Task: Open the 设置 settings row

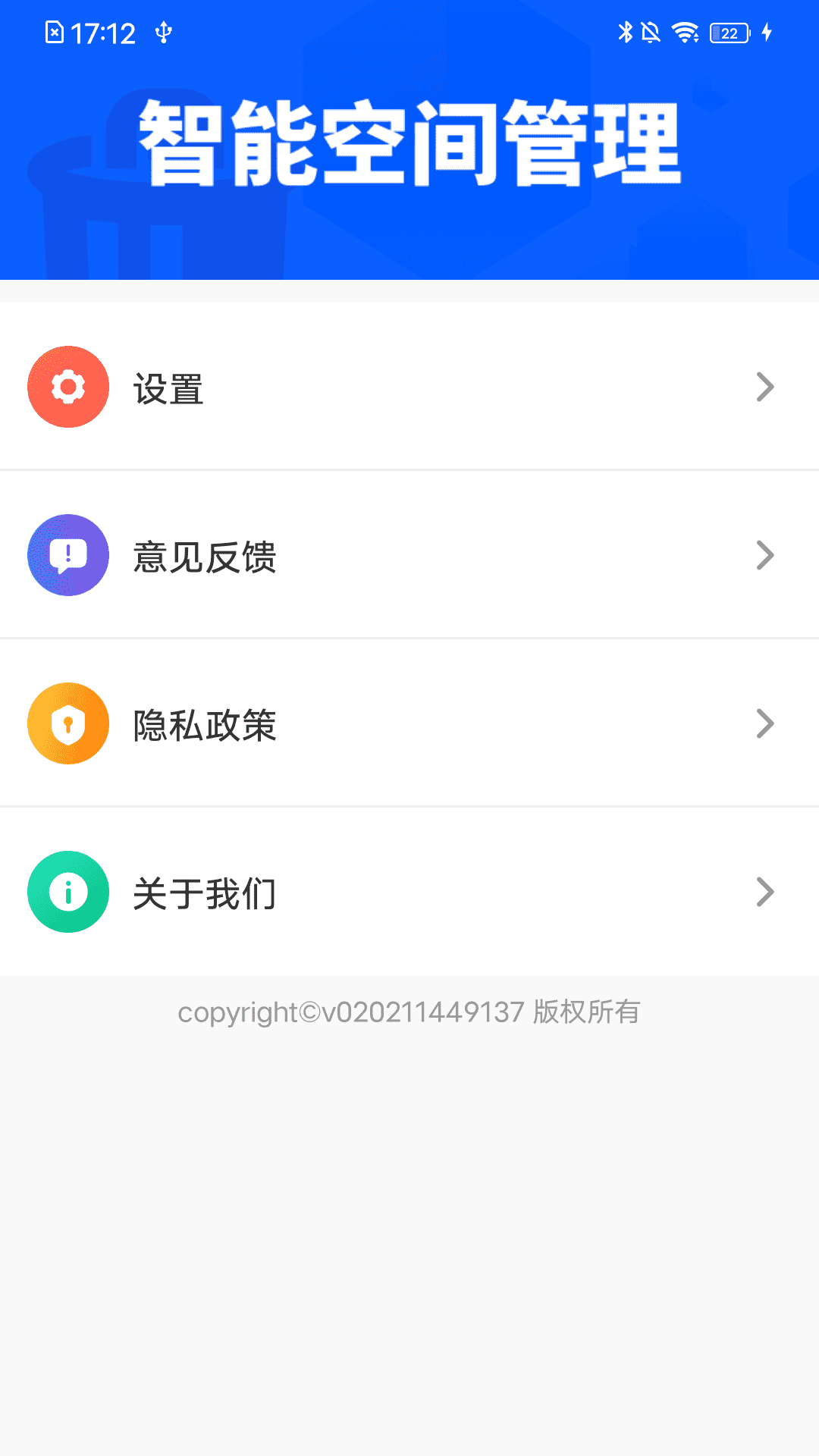Action: click(x=409, y=387)
